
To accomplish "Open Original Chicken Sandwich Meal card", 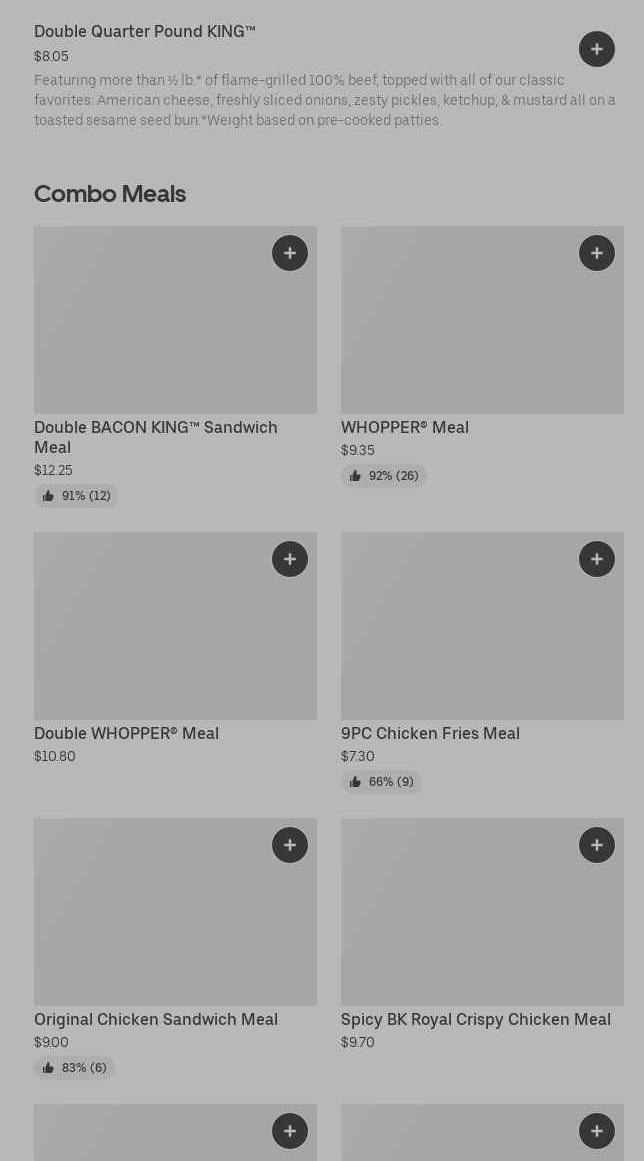I will pyautogui.click(x=156, y=1020).
